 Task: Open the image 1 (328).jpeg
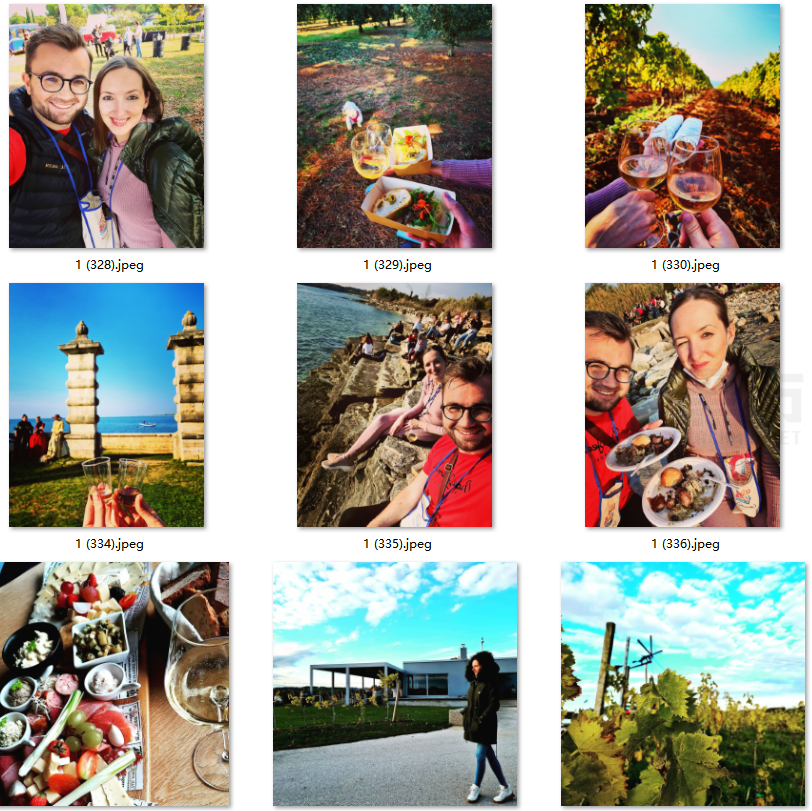(106, 126)
